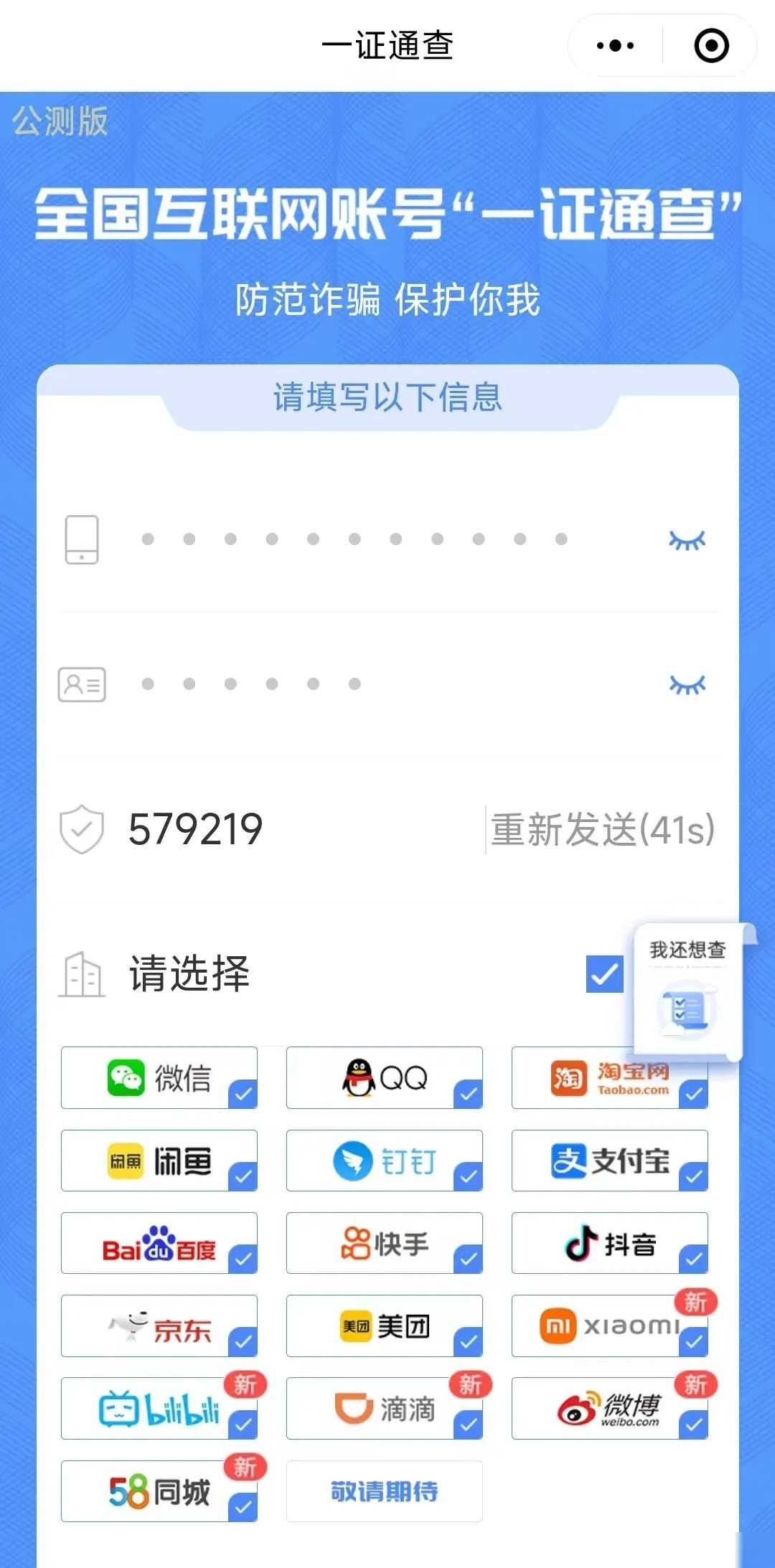Uncheck the 58同城 checkbox

coord(242,1508)
